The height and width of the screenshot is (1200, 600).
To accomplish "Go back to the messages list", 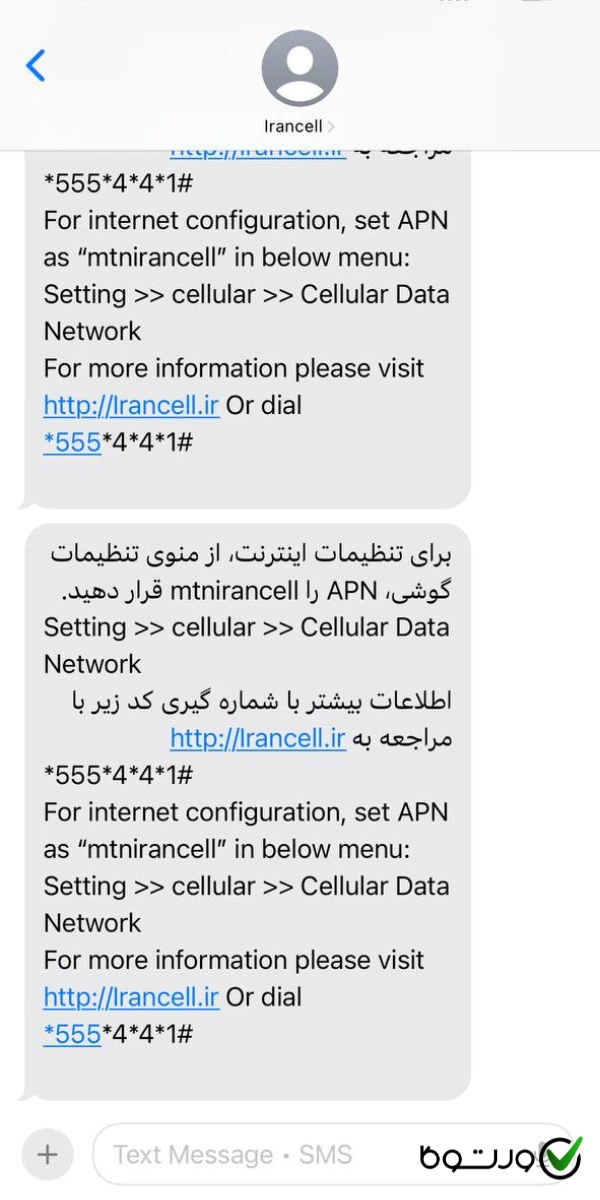I will (36, 66).
